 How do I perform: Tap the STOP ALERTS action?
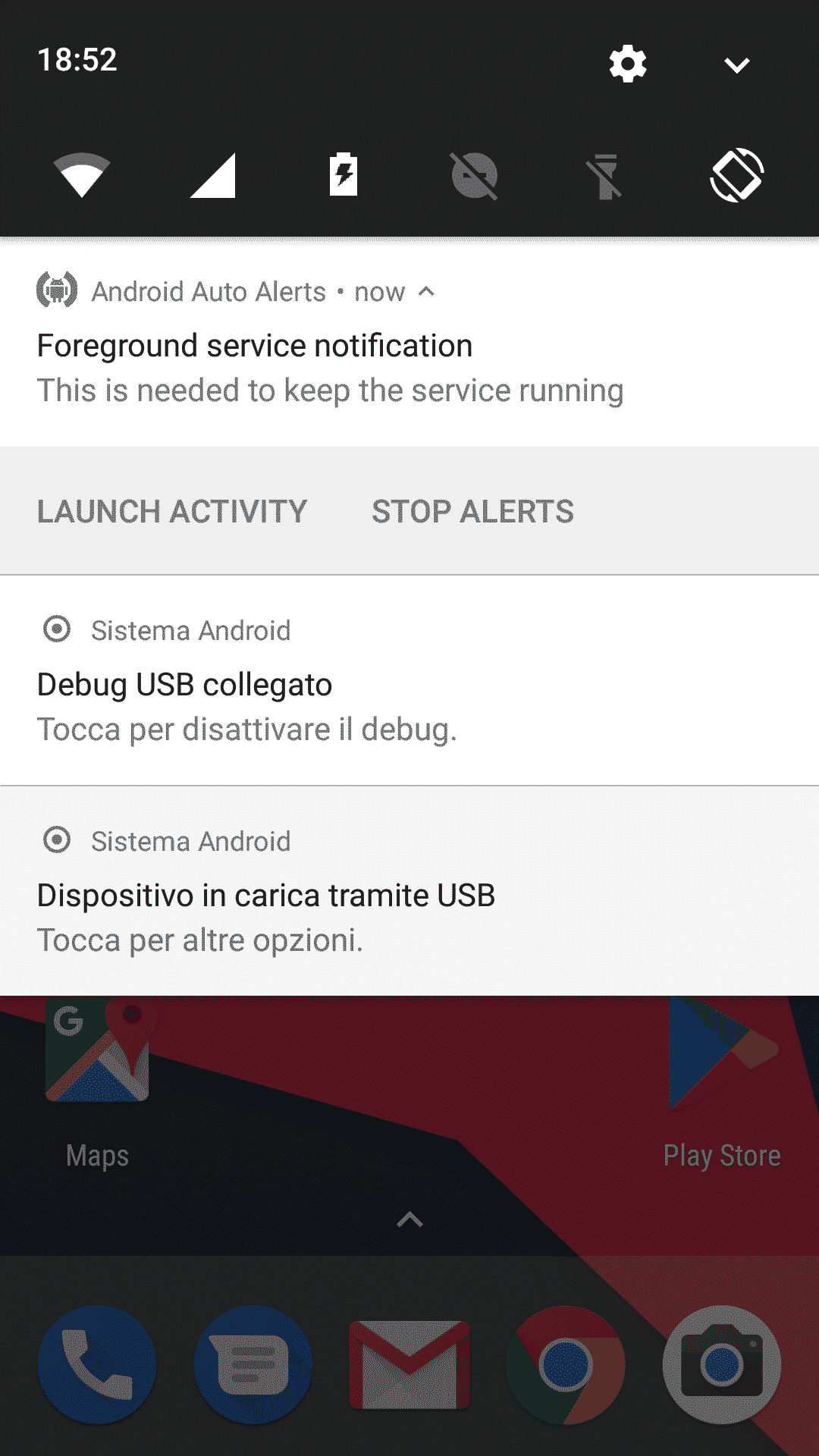472,511
